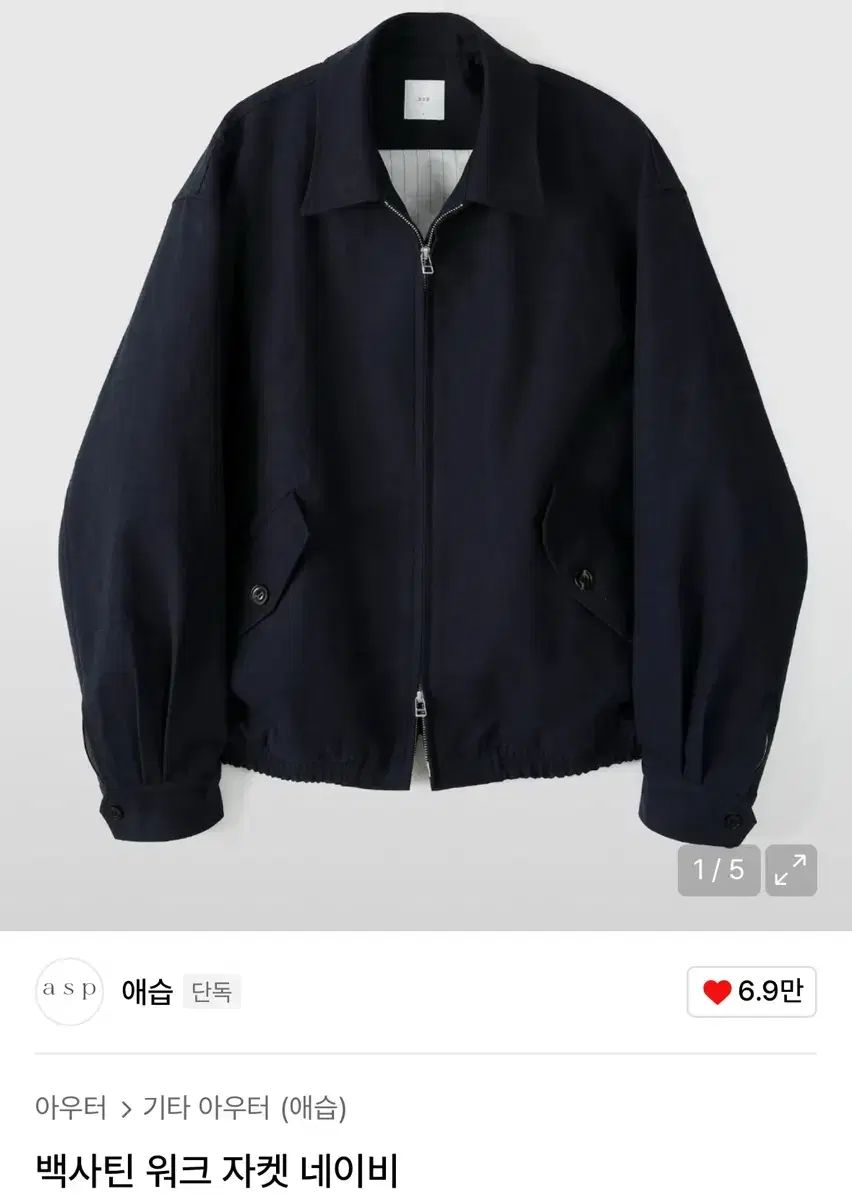Open the 애습 brand page

click(x=147, y=992)
